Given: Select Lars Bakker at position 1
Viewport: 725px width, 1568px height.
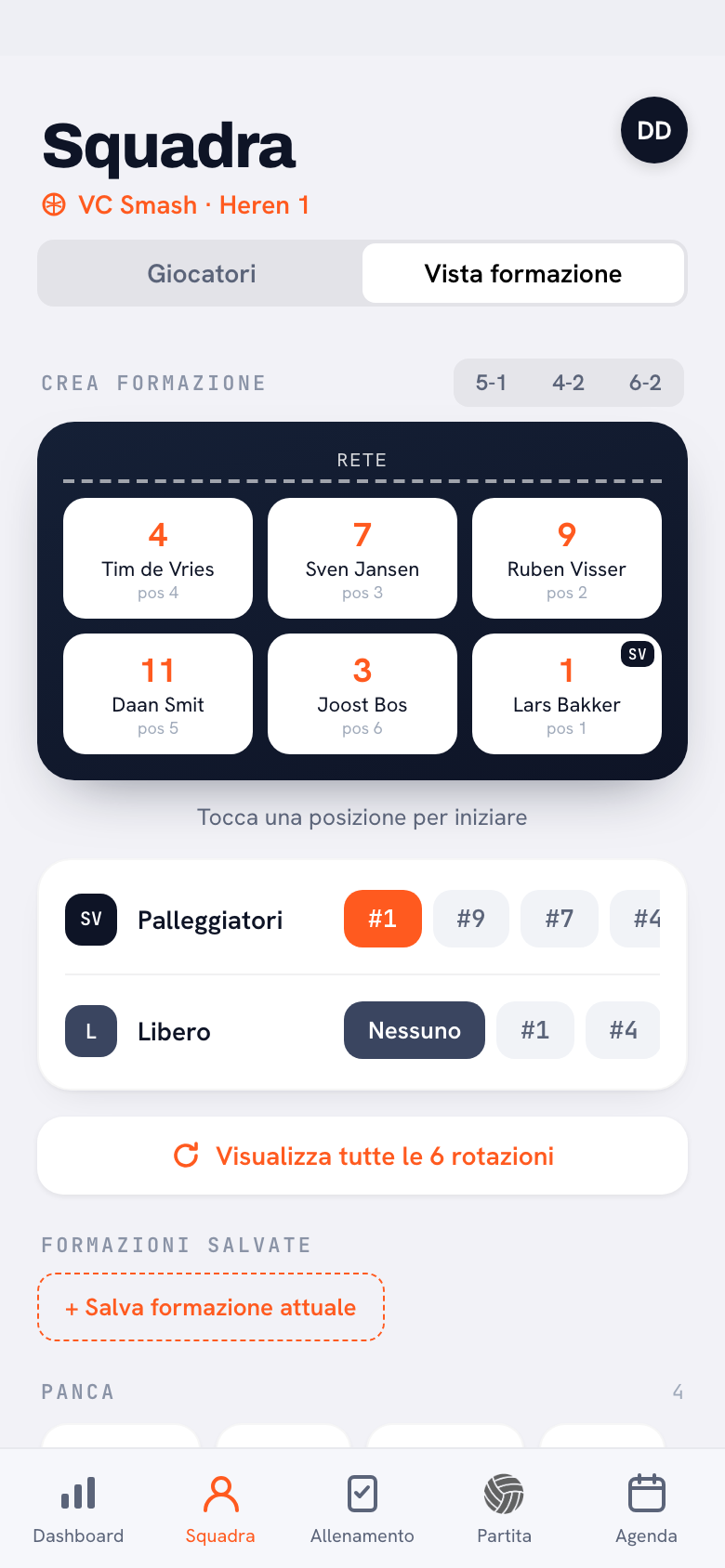Looking at the screenshot, I should click(567, 694).
